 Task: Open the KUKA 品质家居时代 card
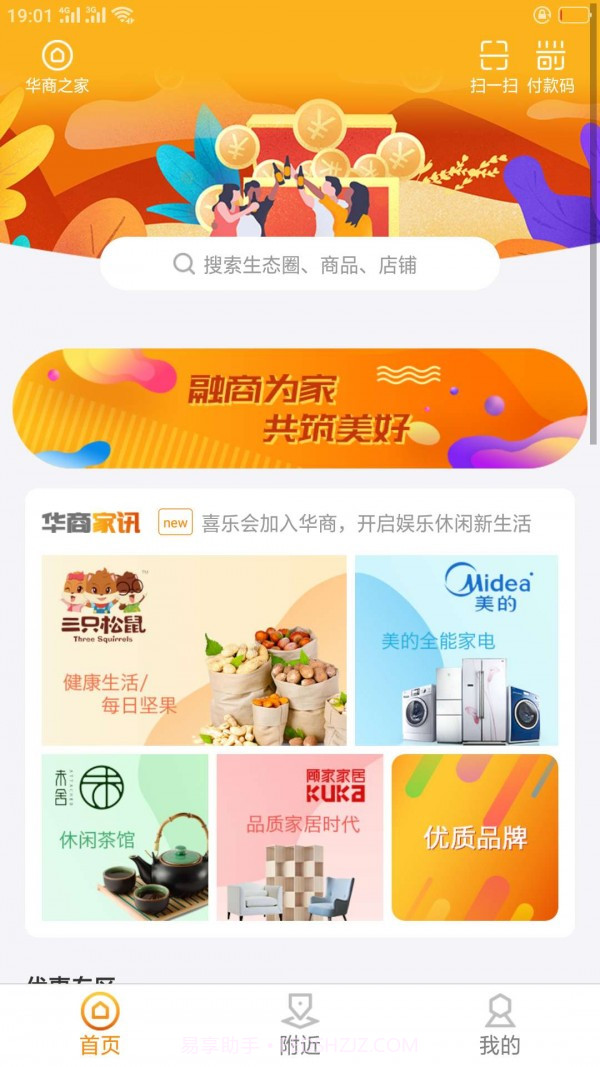pos(300,837)
